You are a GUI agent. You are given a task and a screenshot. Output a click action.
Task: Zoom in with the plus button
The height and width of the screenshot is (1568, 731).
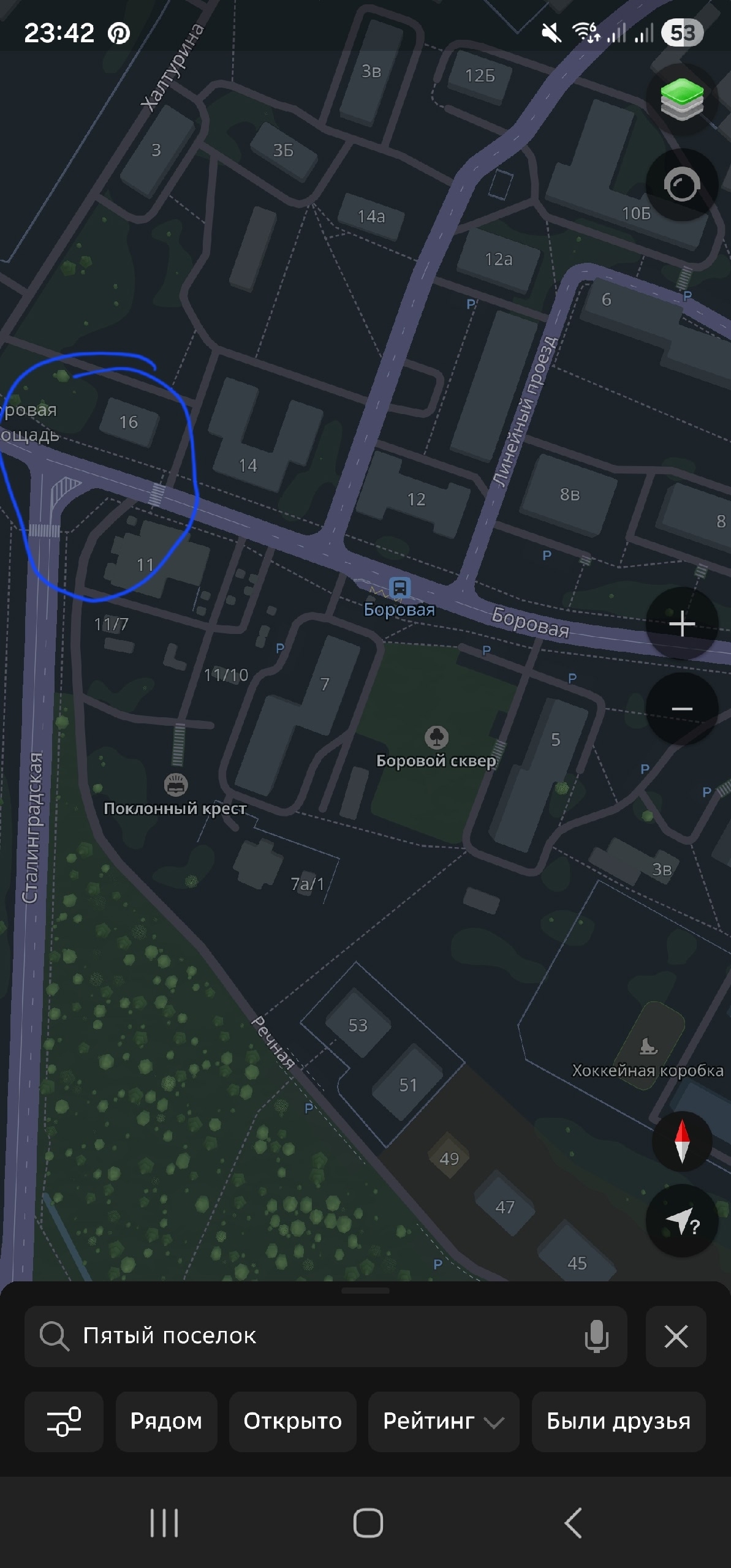pyautogui.click(x=681, y=624)
